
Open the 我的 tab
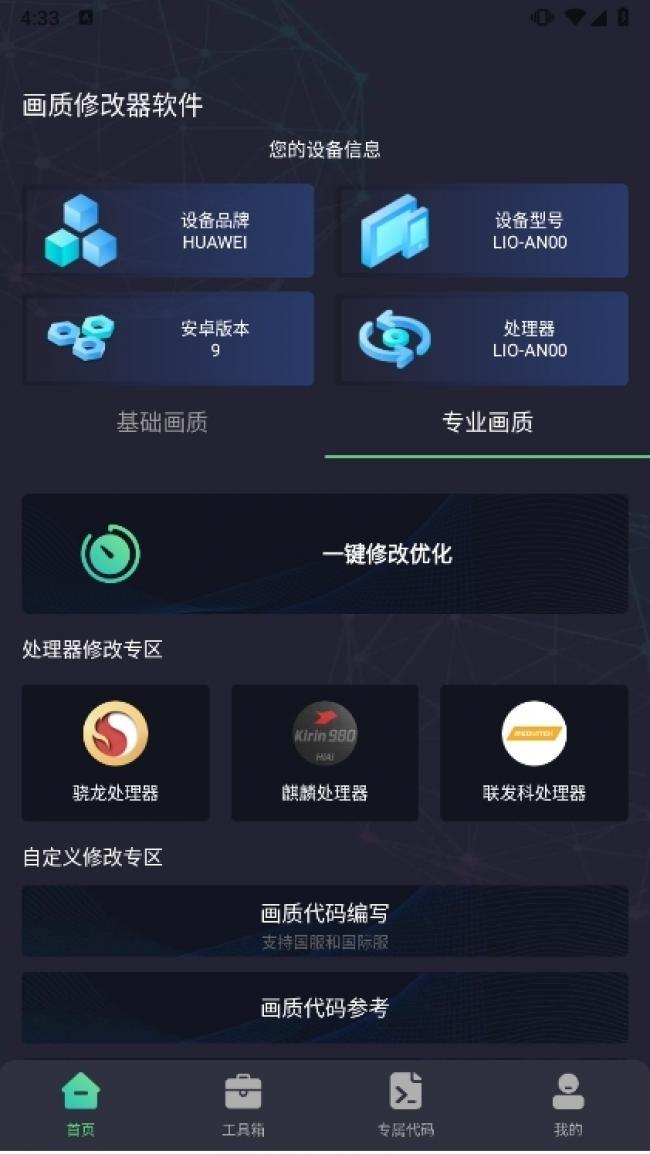(x=568, y=1104)
